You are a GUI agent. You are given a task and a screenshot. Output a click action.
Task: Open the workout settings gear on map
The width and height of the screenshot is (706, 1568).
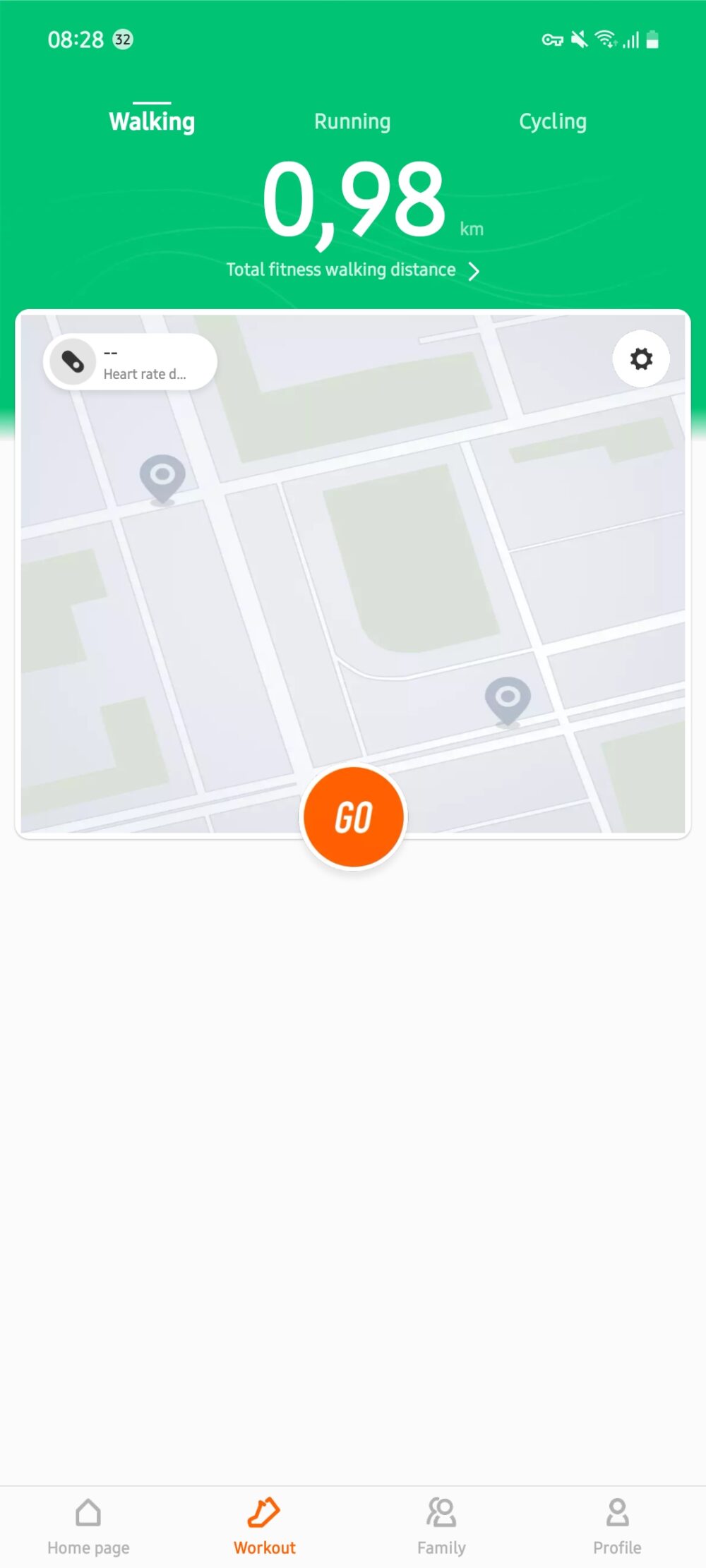tap(641, 358)
